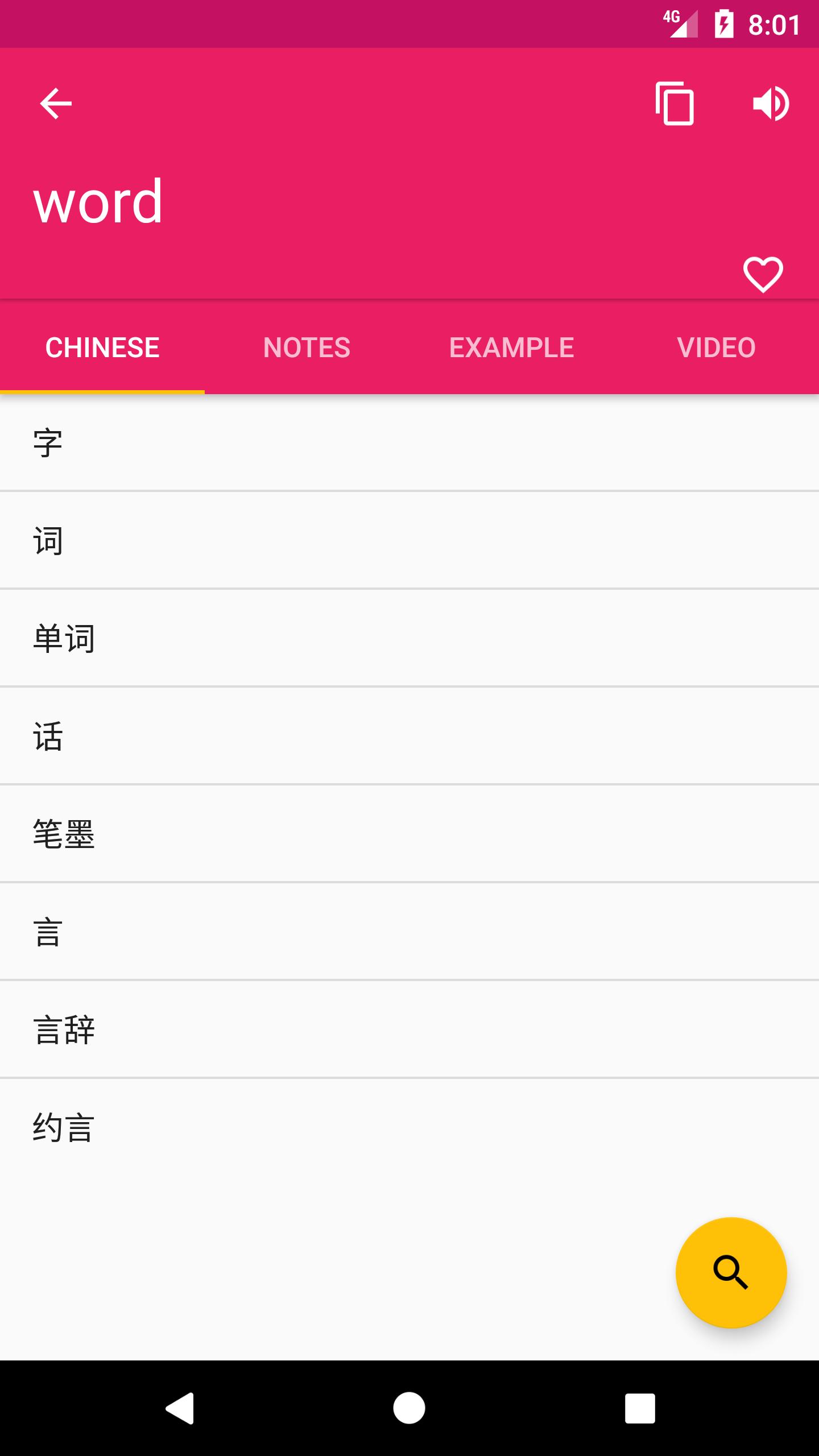Select the Chinese tab
The height and width of the screenshot is (1456, 819).
click(102, 348)
